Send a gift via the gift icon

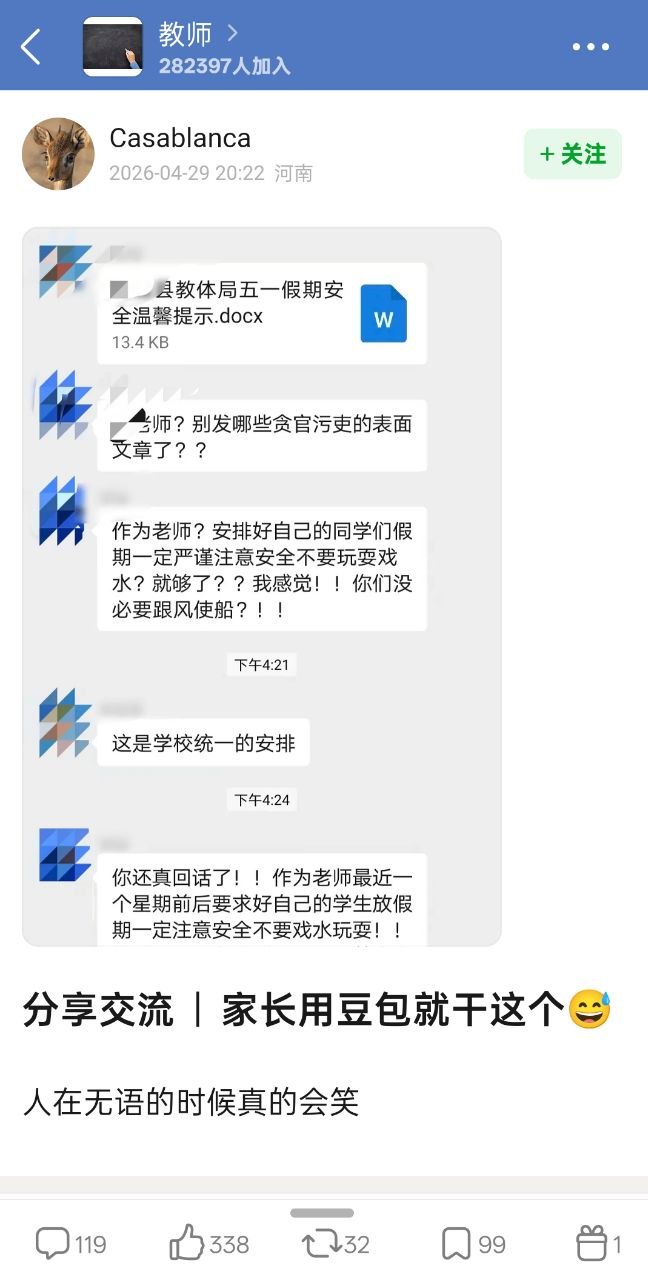pyautogui.click(x=598, y=1244)
